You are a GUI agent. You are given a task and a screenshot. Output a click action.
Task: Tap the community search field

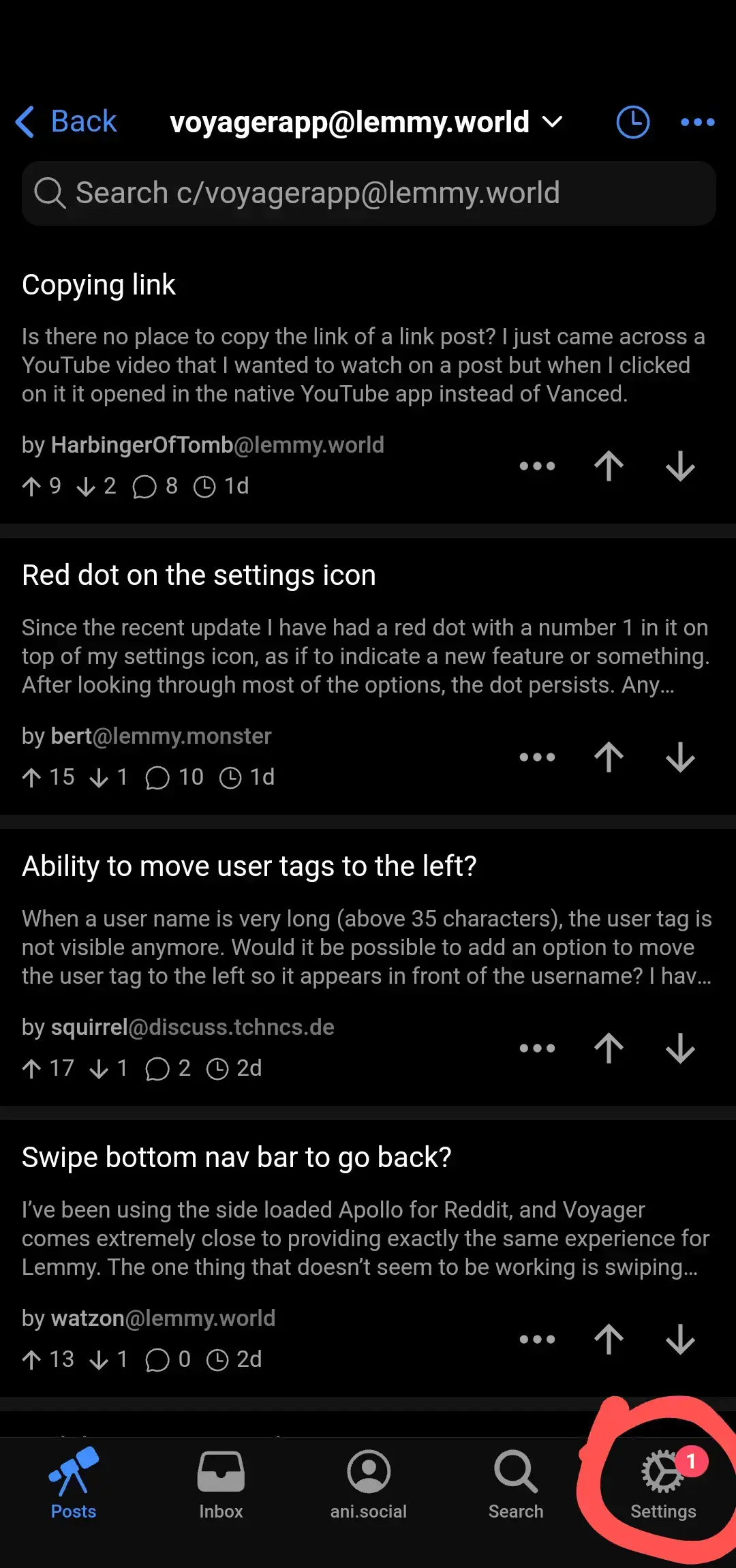coord(369,193)
